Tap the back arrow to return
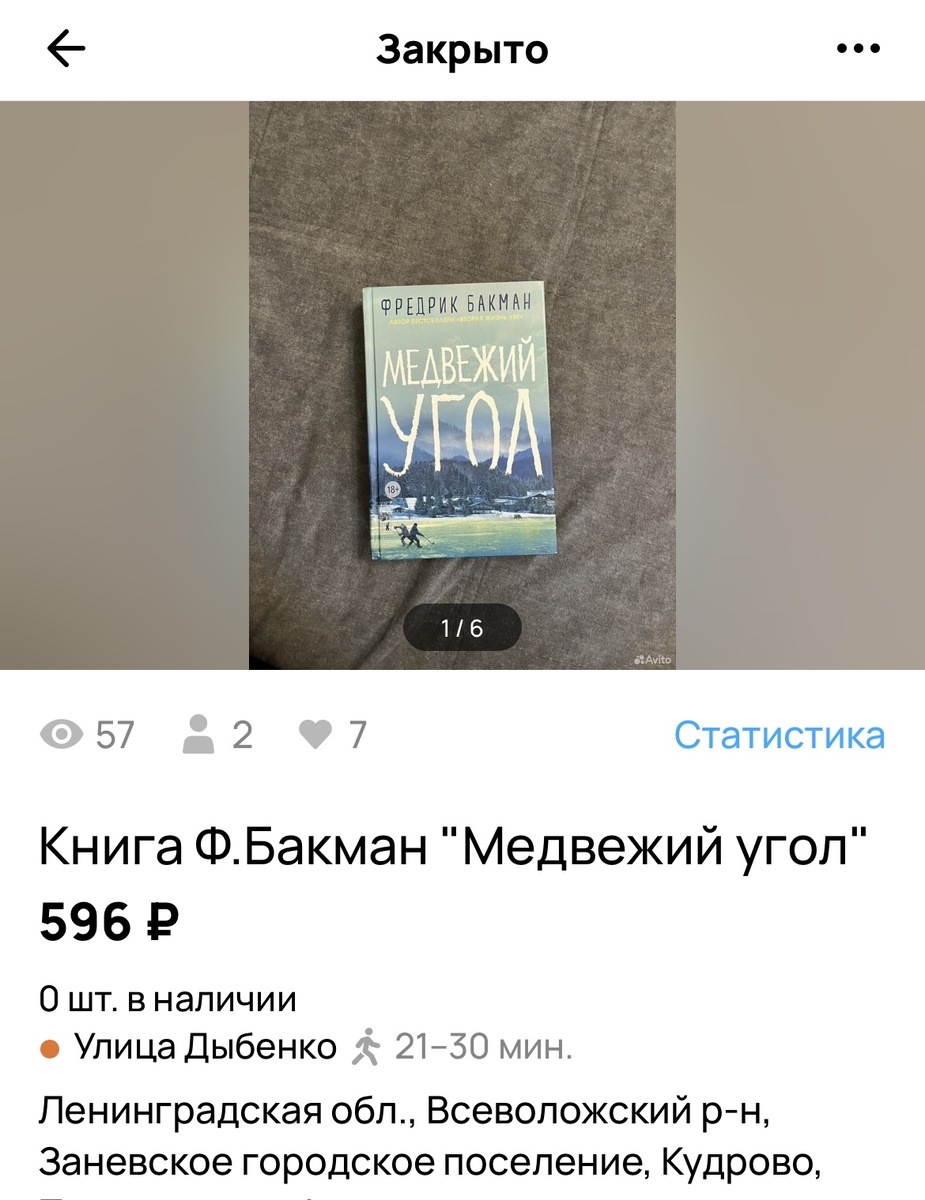 [66, 48]
